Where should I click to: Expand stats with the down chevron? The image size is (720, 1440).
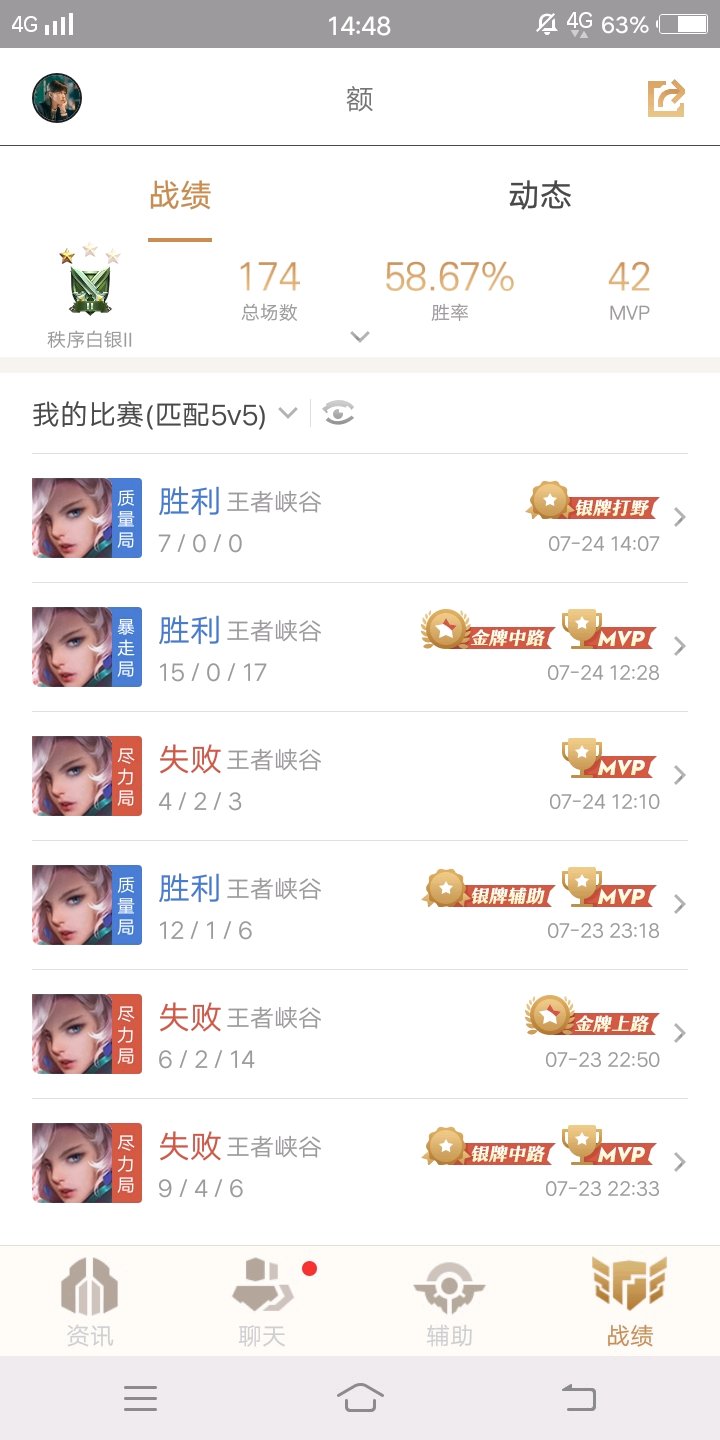pos(360,337)
